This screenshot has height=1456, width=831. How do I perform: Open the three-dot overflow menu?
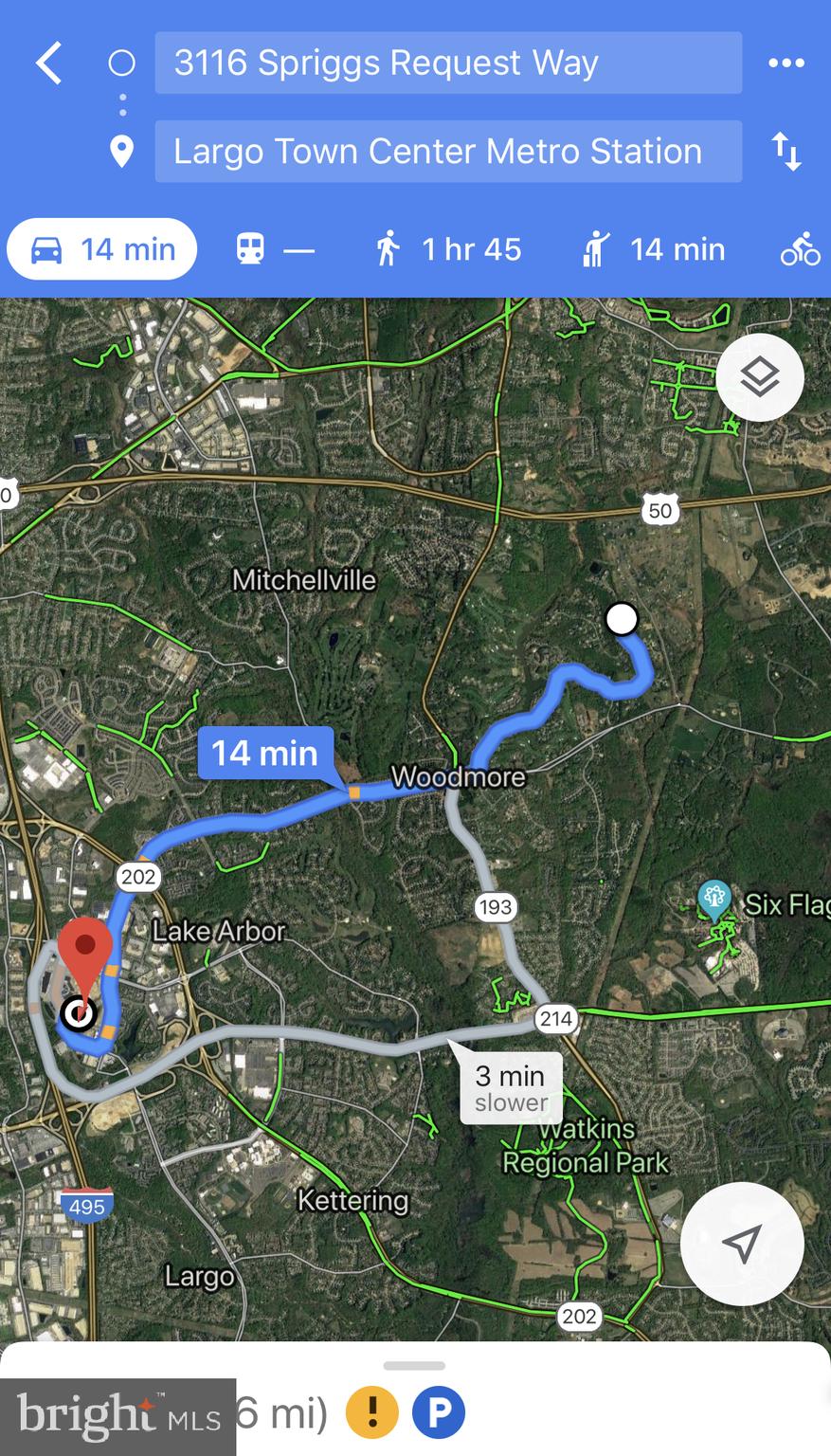[786, 64]
